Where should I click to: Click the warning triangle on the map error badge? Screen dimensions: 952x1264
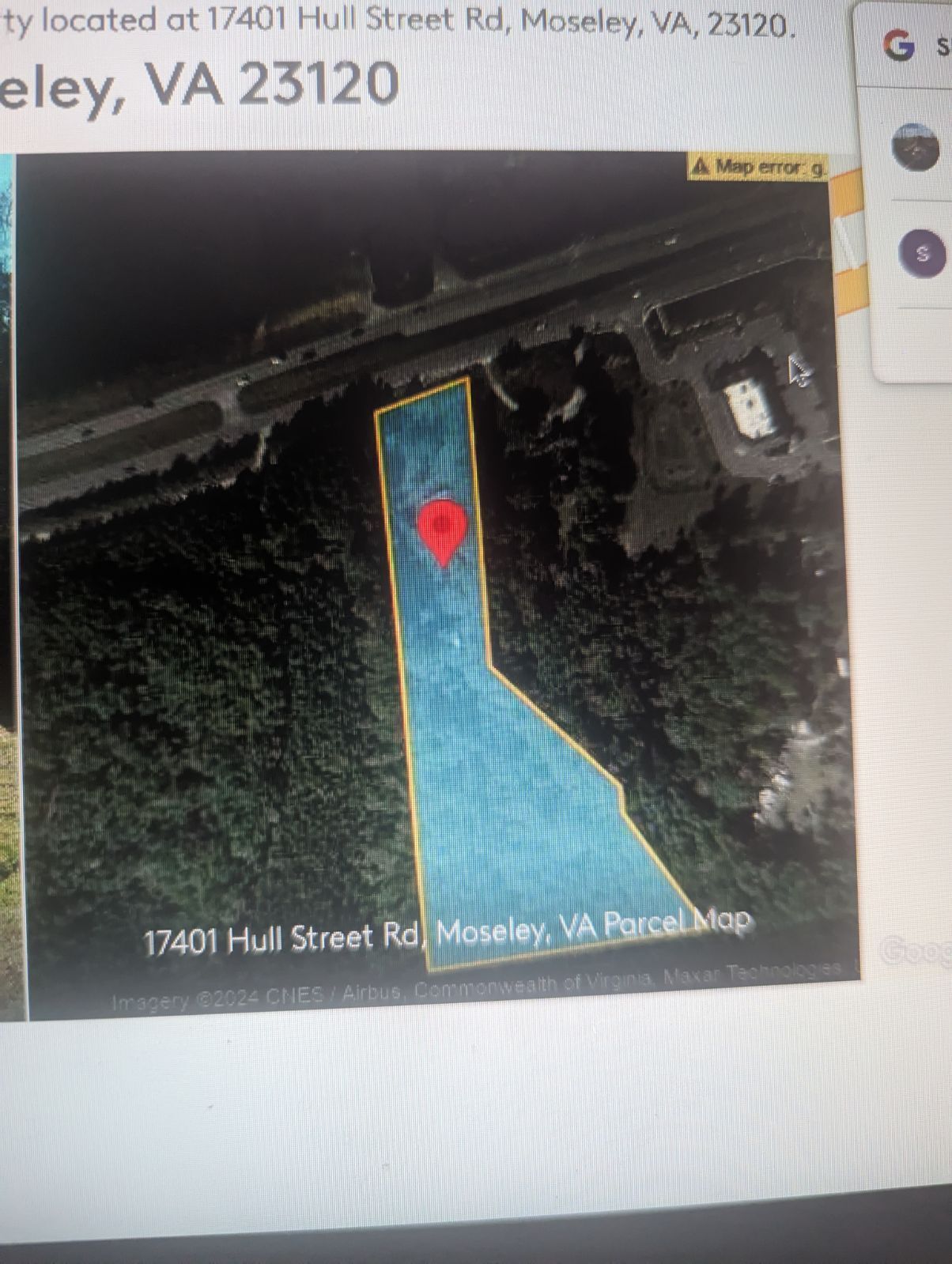tap(701, 166)
